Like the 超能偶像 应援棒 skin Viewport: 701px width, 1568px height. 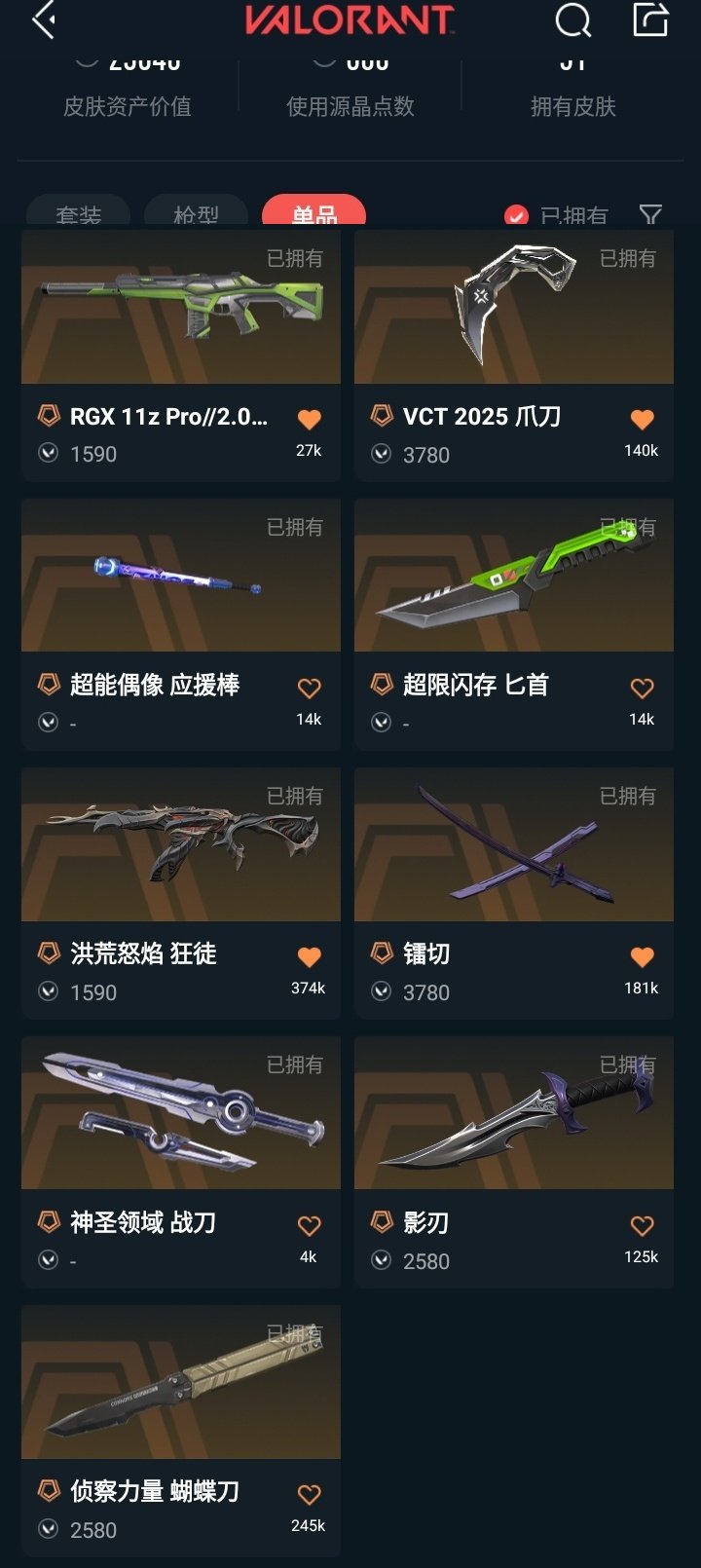(309, 689)
